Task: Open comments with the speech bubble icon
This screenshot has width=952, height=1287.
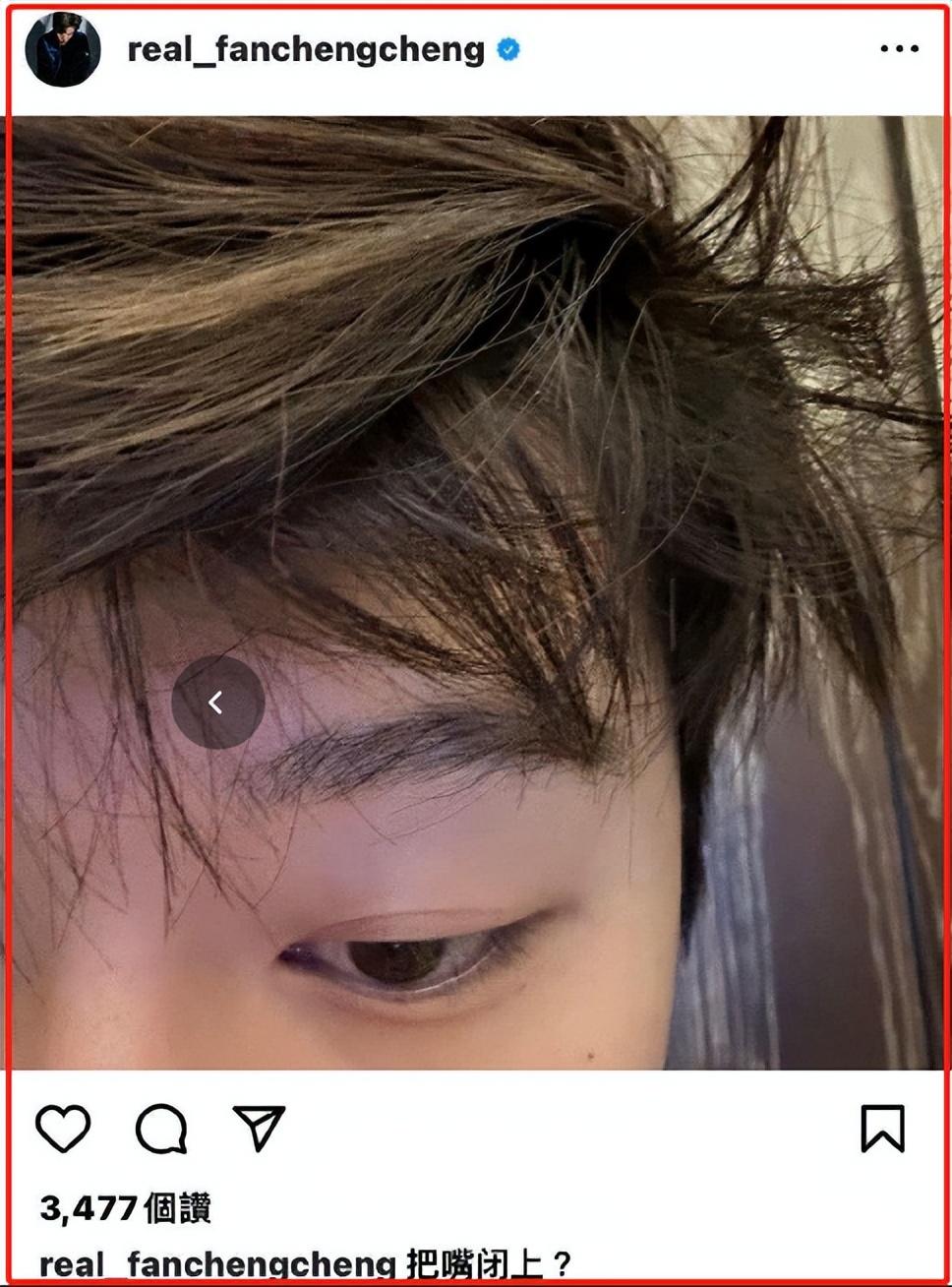Action: (161, 1129)
